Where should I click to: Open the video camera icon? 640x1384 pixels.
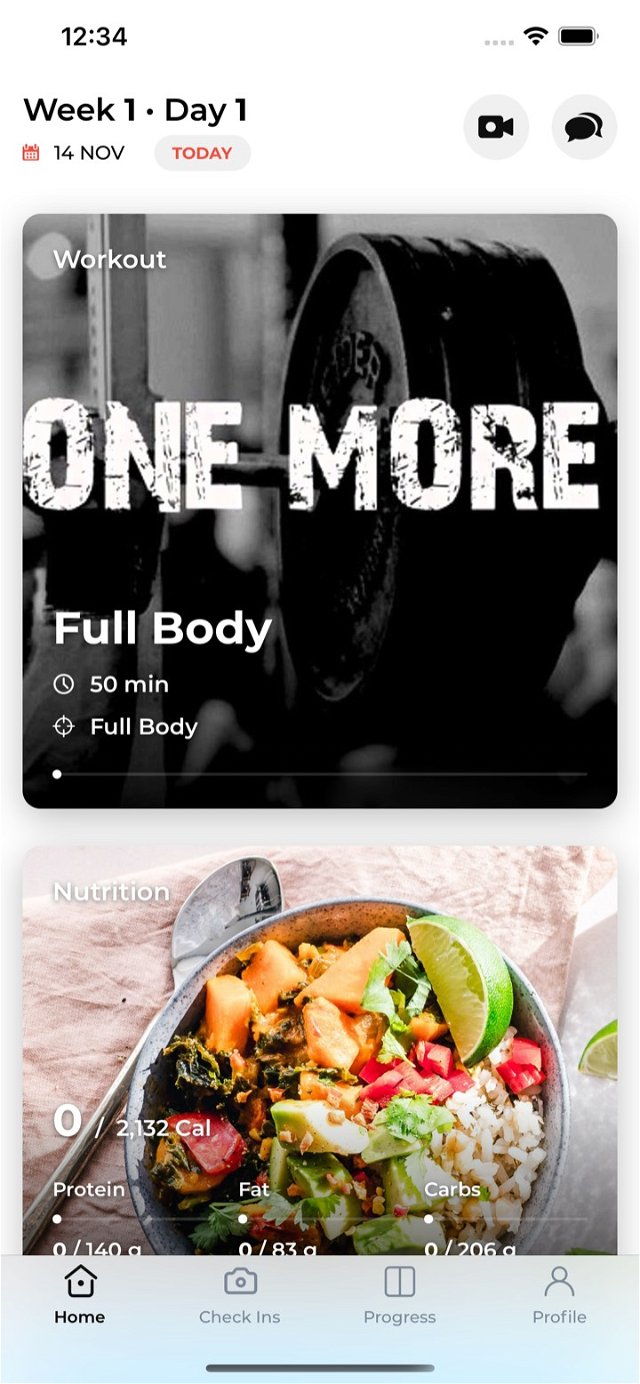tap(496, 127)
